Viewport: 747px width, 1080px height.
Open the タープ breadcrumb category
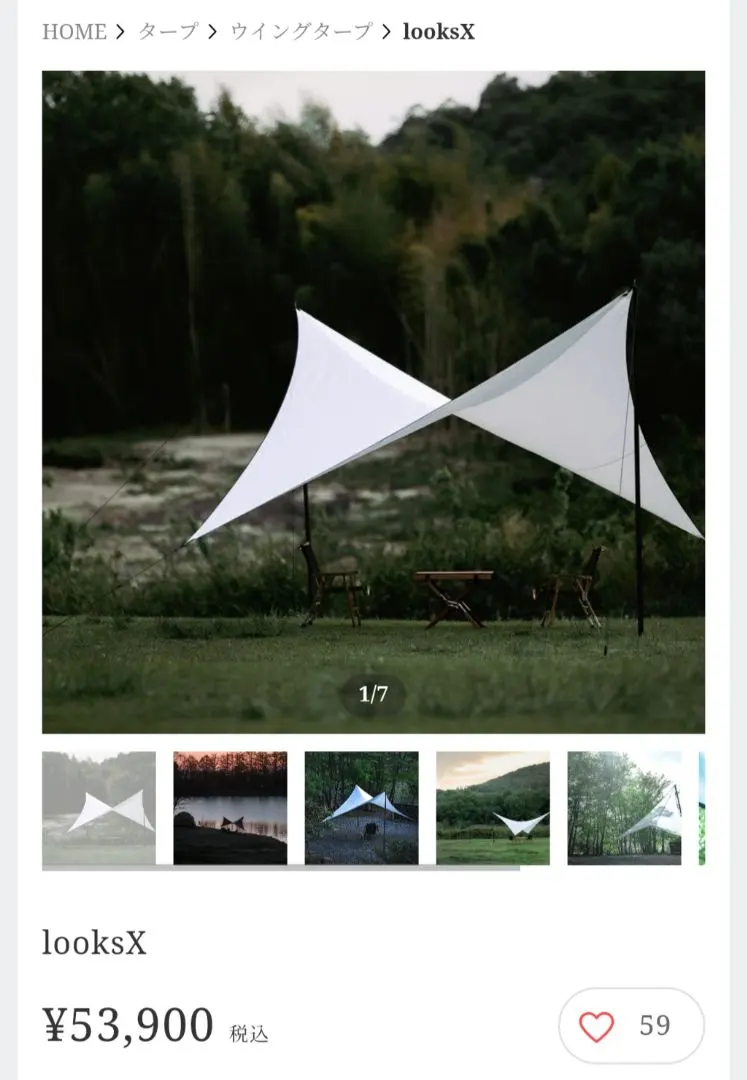(168, 32)
